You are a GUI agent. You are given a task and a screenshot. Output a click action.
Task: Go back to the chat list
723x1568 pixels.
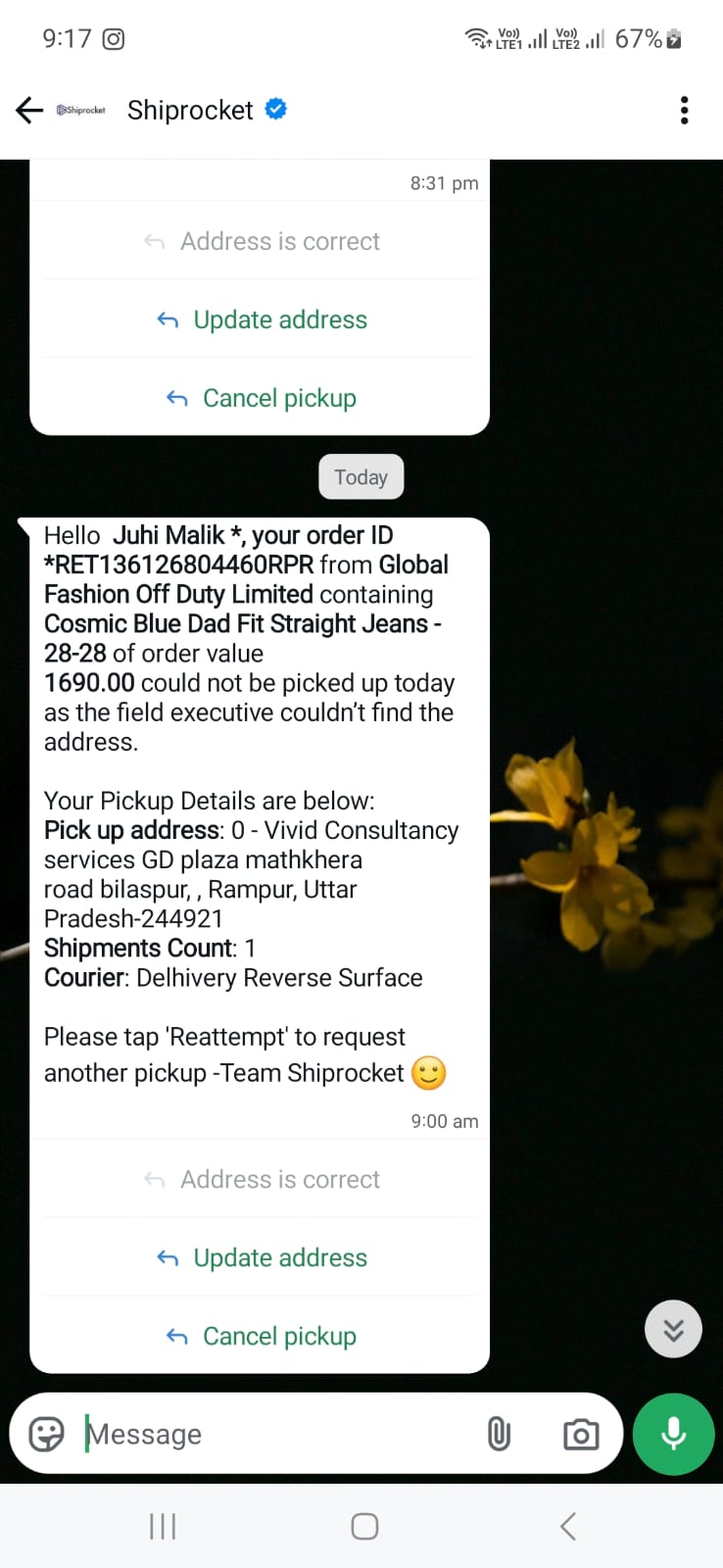[x=30, y=110]
